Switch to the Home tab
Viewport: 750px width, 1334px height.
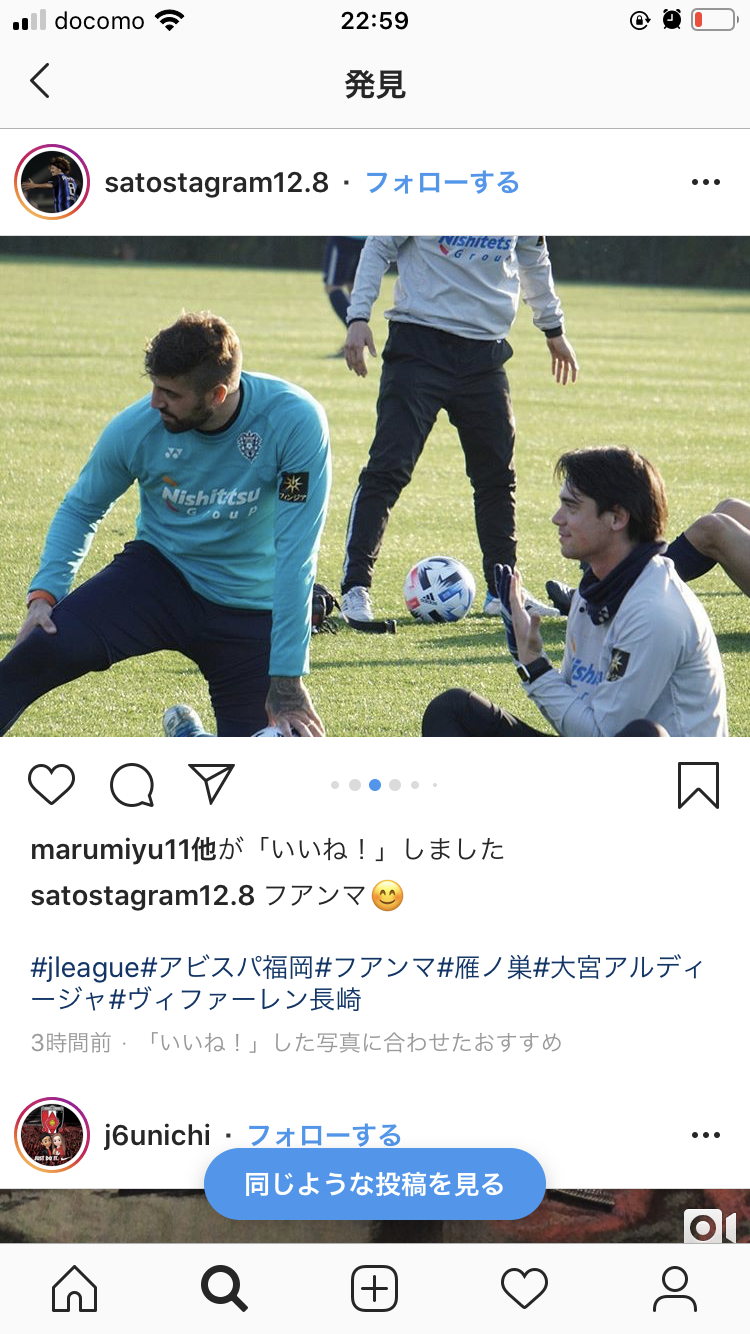tap(75, 1288)
